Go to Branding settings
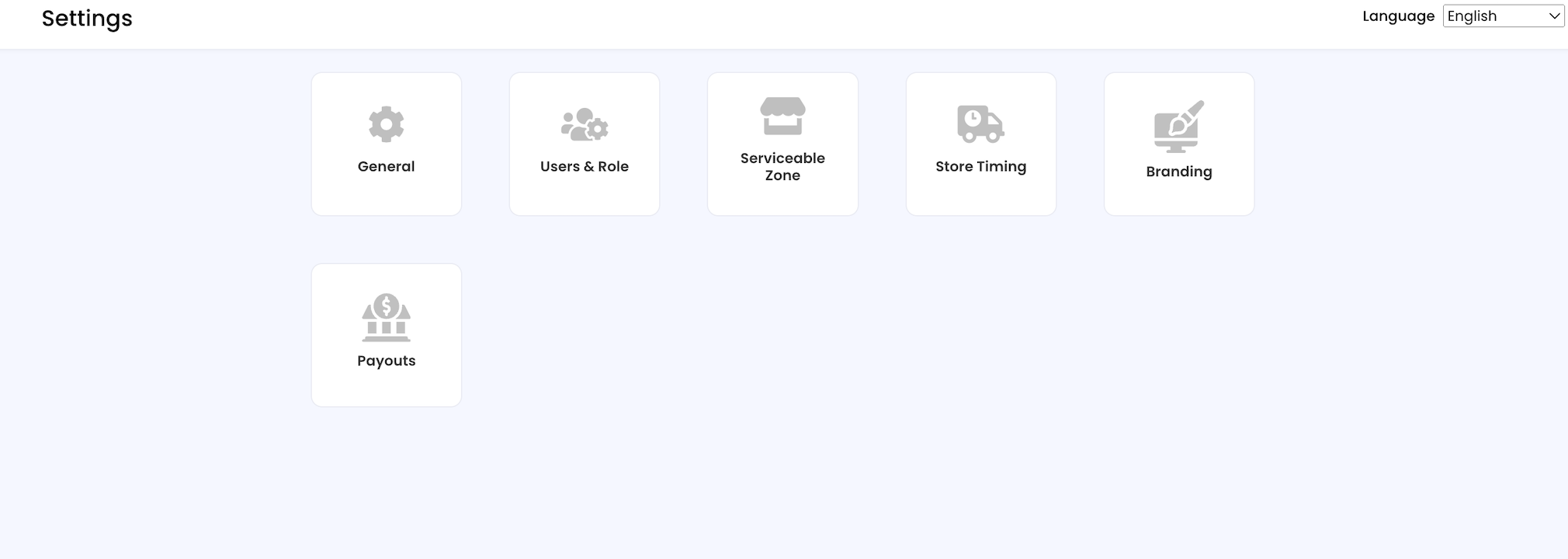1568x559 pixels. point(1178,144)
